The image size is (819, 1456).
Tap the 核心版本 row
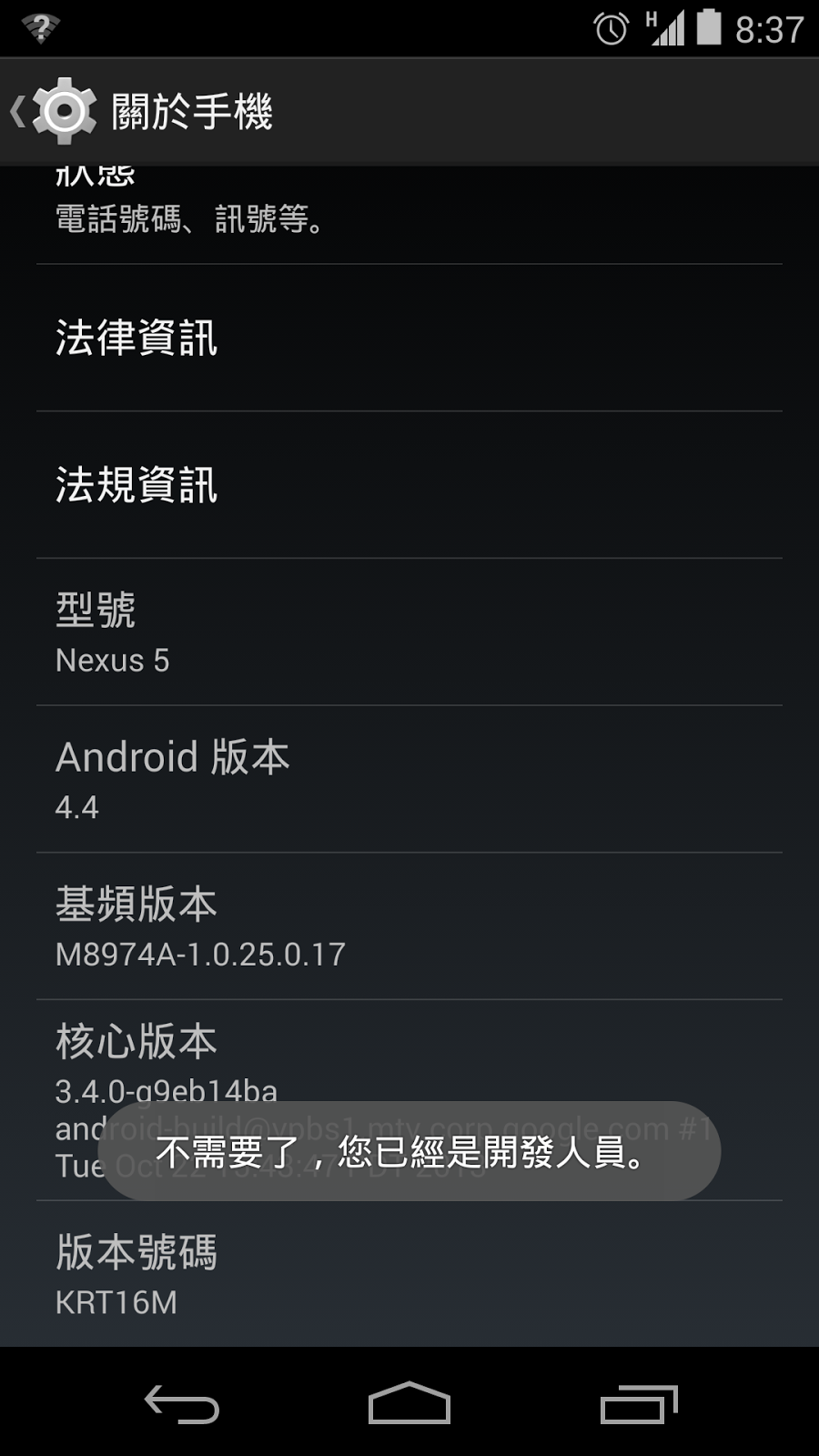click(409, 1100)
